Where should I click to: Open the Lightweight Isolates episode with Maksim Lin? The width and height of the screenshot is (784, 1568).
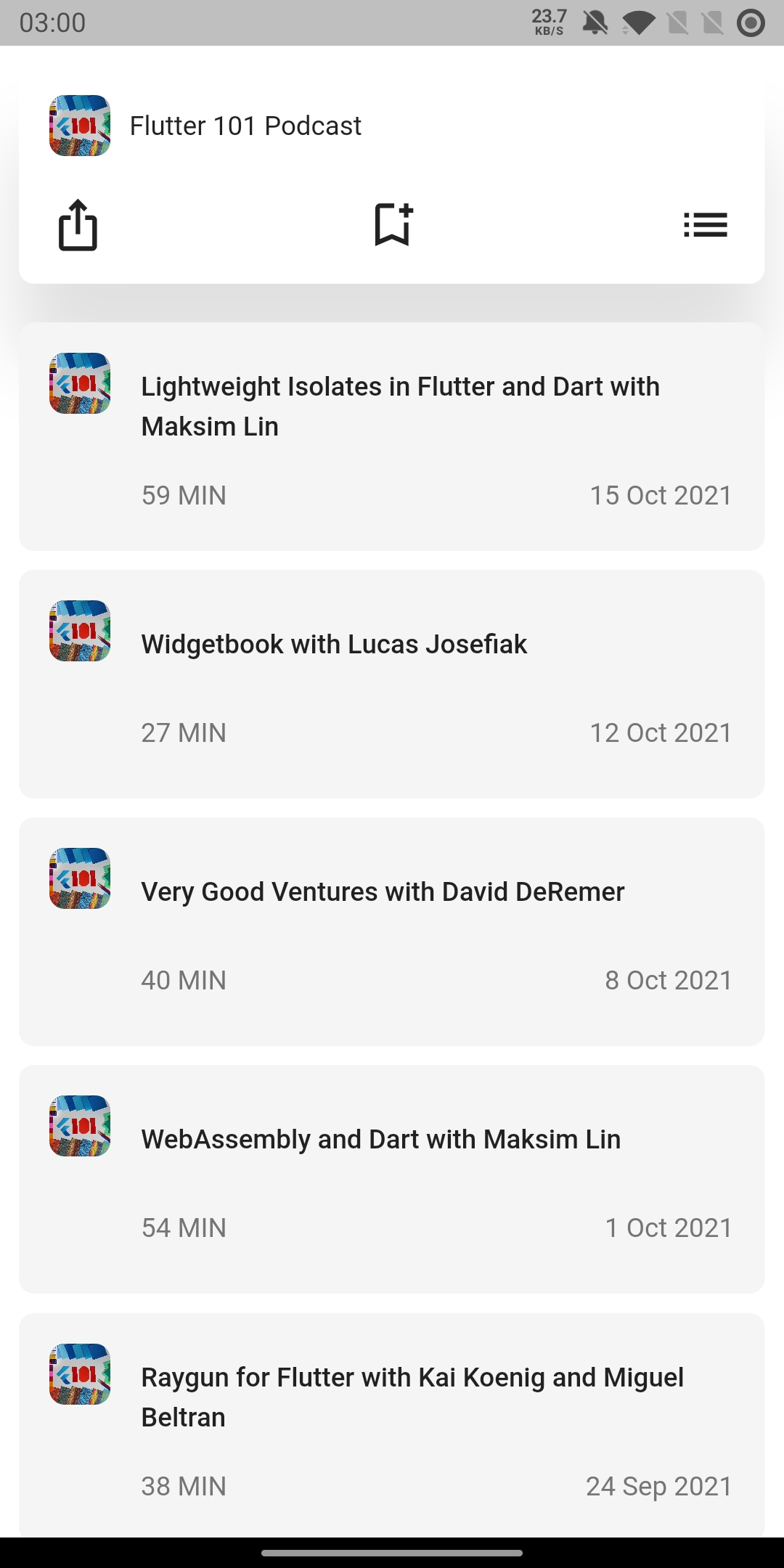click(x=399, y=407)
